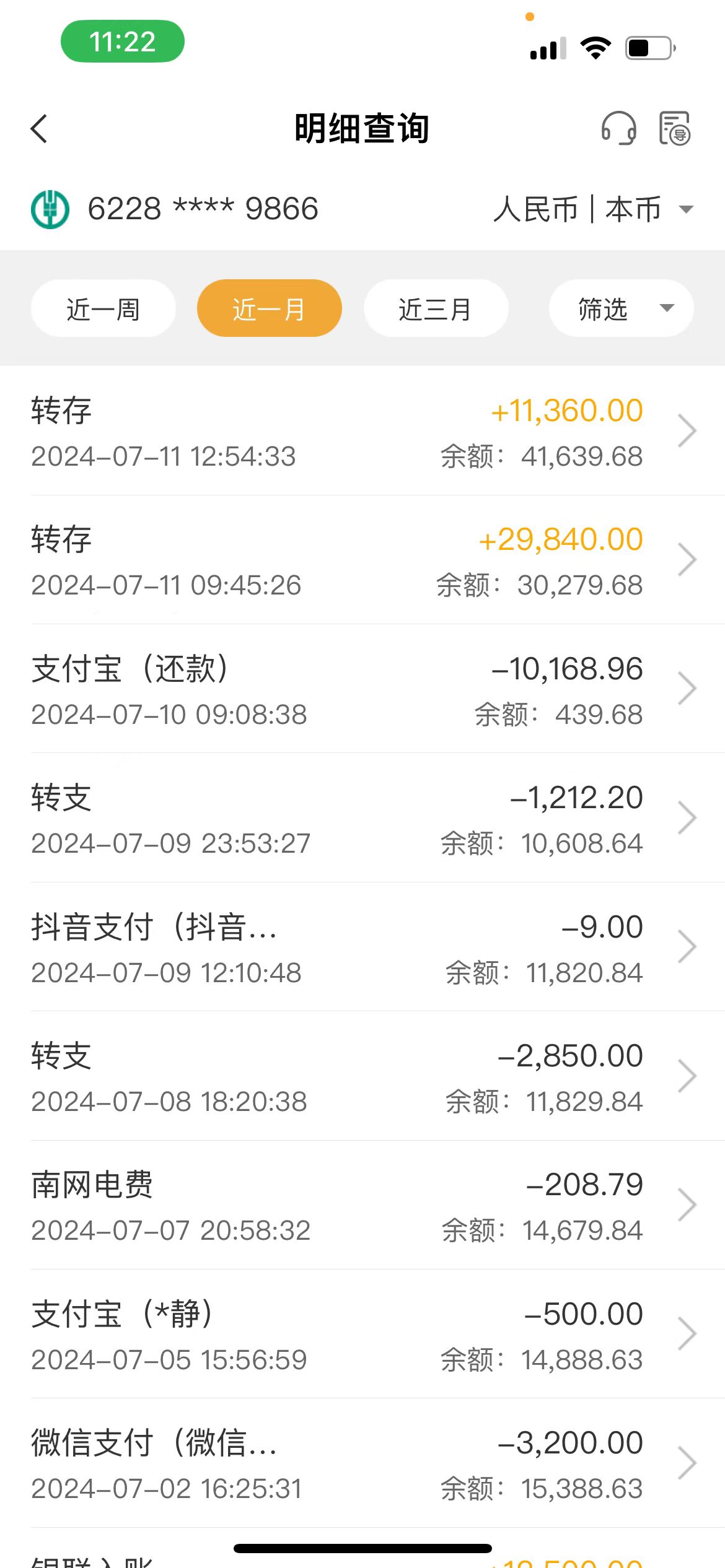This screenshot has height=1568, width=725.
Task: Open 转存 +29,840.00 transaction details
Action: (x=362, y=560)
